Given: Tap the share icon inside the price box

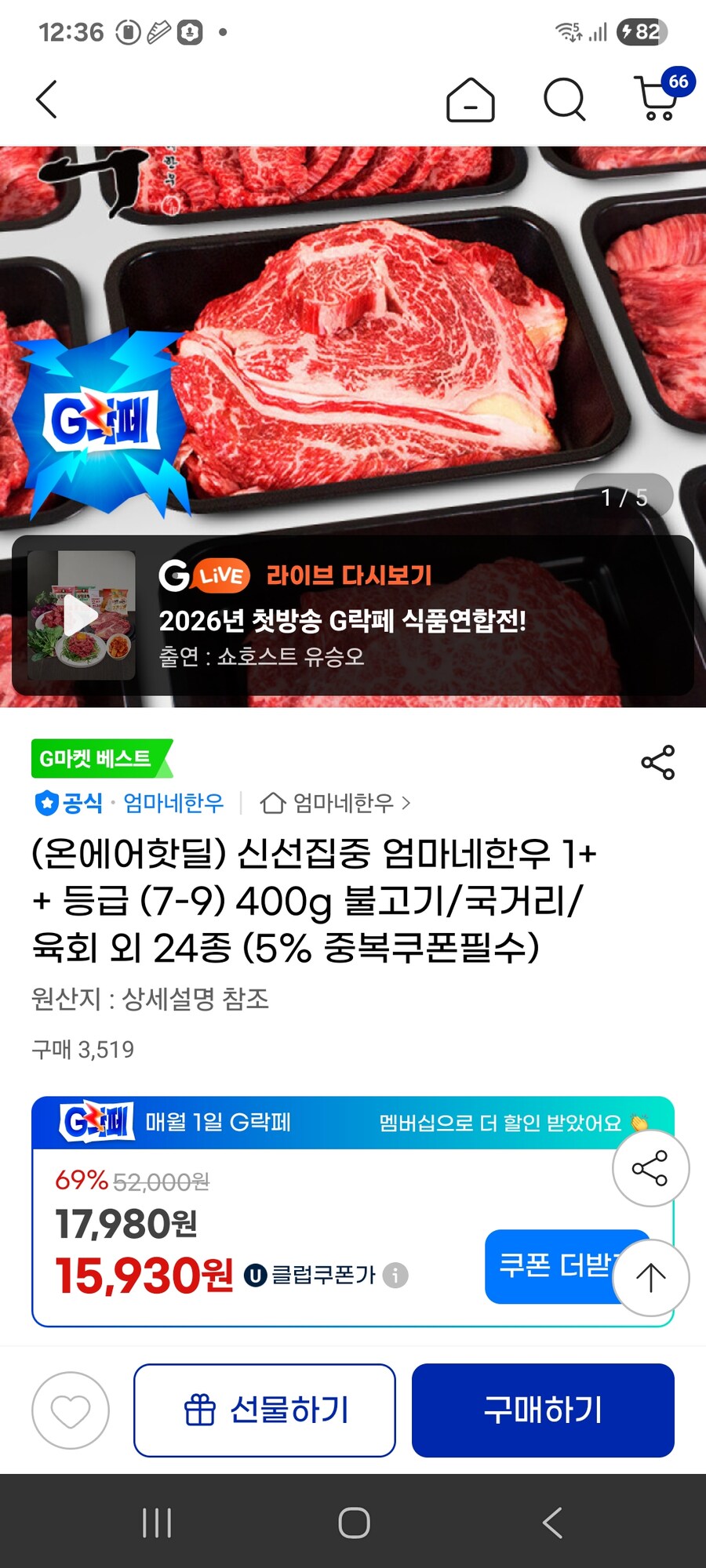Looking at the screenshot, I should [653, 1167].
